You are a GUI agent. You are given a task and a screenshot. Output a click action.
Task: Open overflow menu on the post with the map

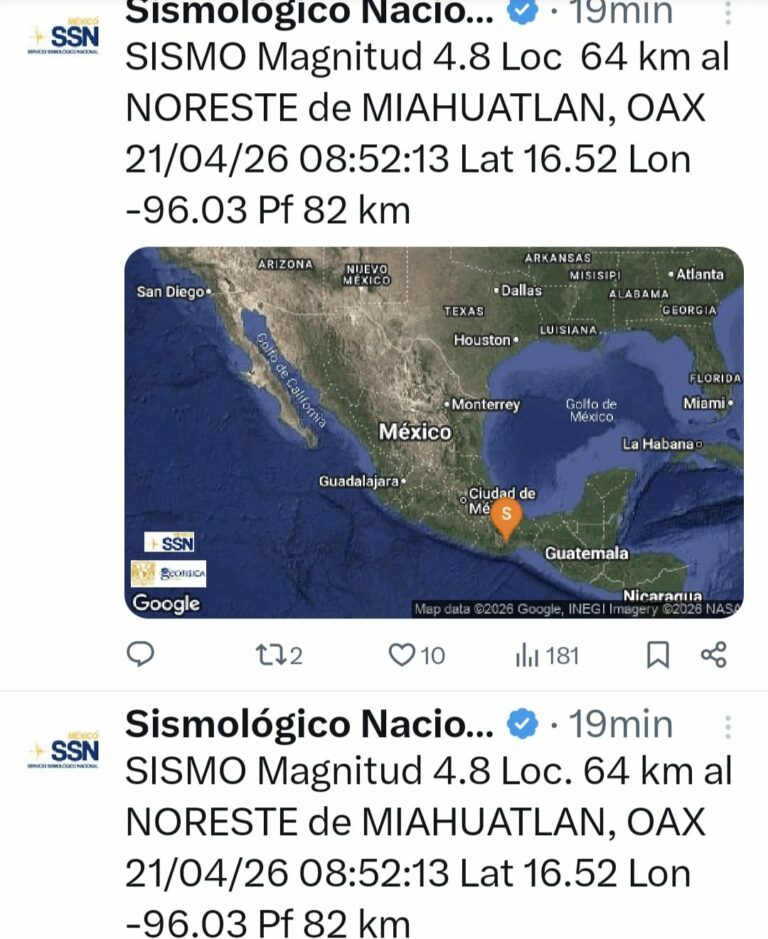(x=728, y=12)
